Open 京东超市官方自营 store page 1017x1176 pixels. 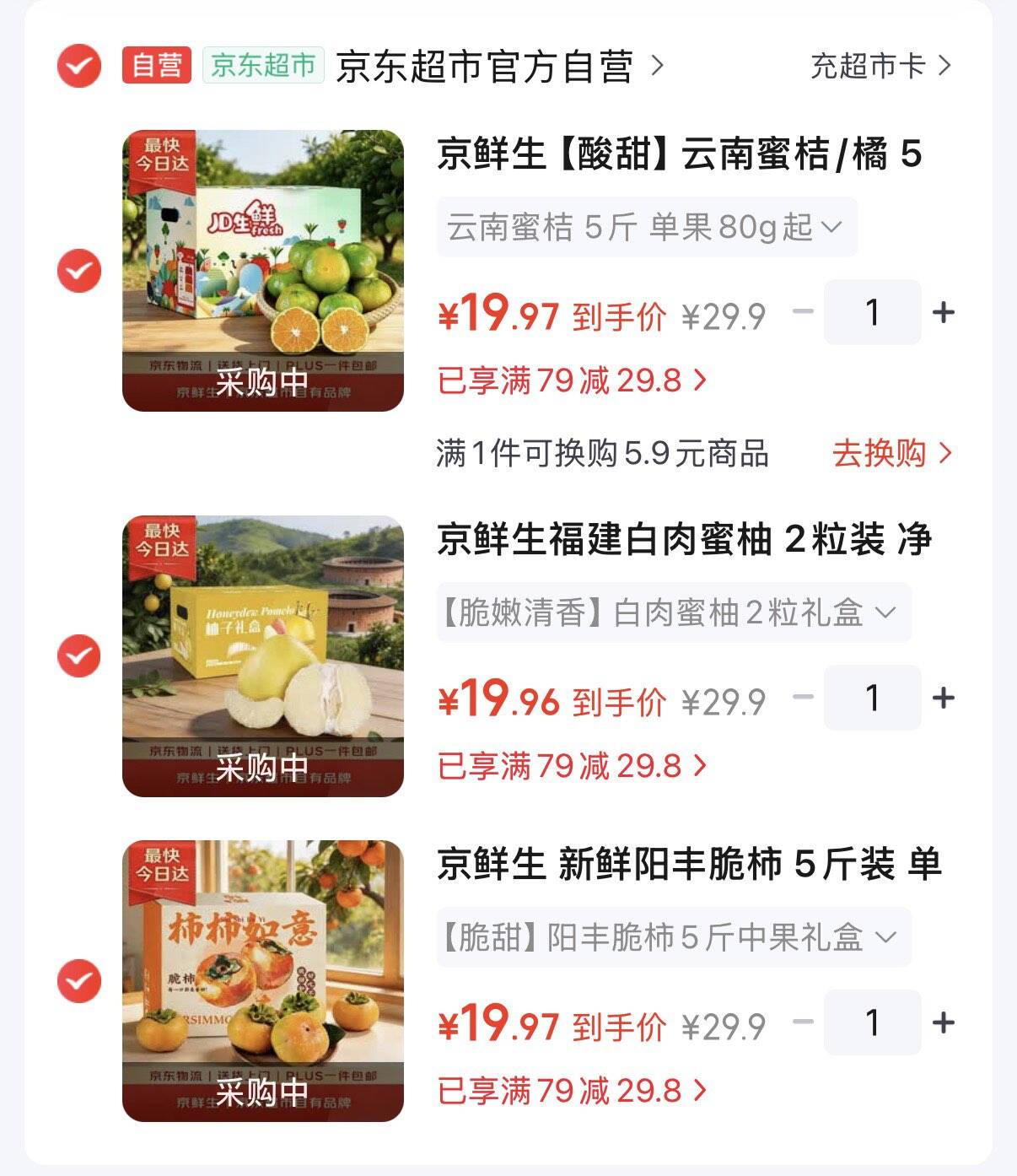coord(500,66)
